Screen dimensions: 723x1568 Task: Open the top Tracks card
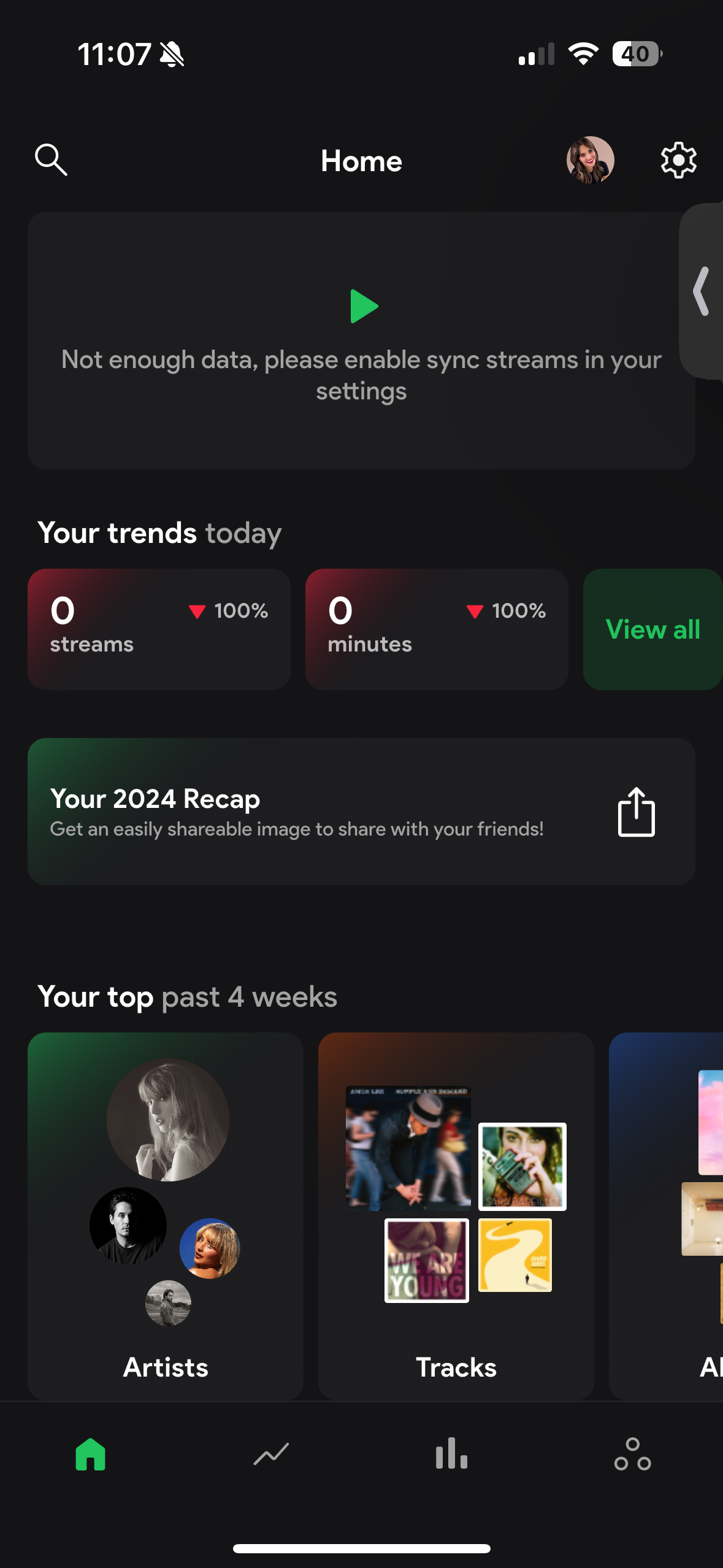coord(456,1215)
